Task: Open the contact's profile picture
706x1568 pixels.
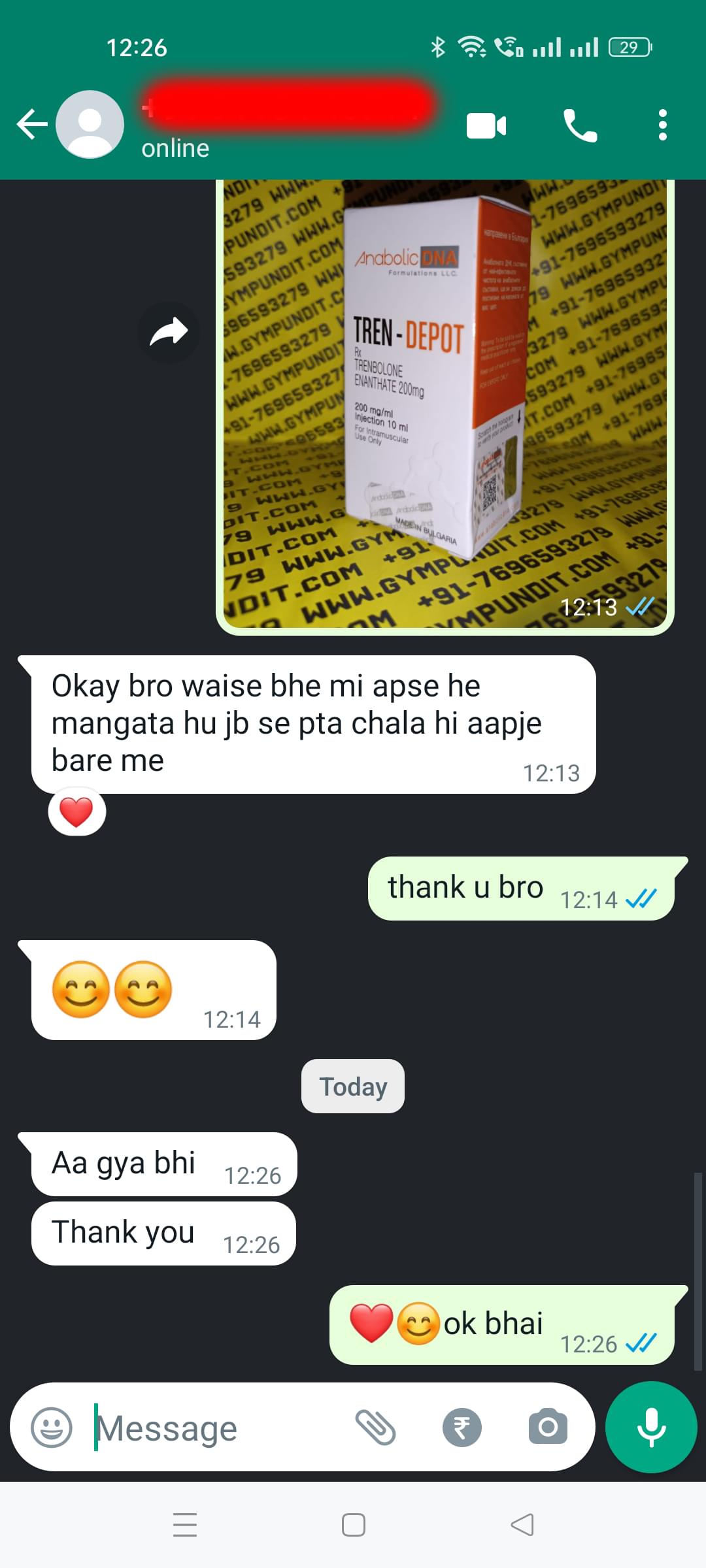Action: click(90, 124)
